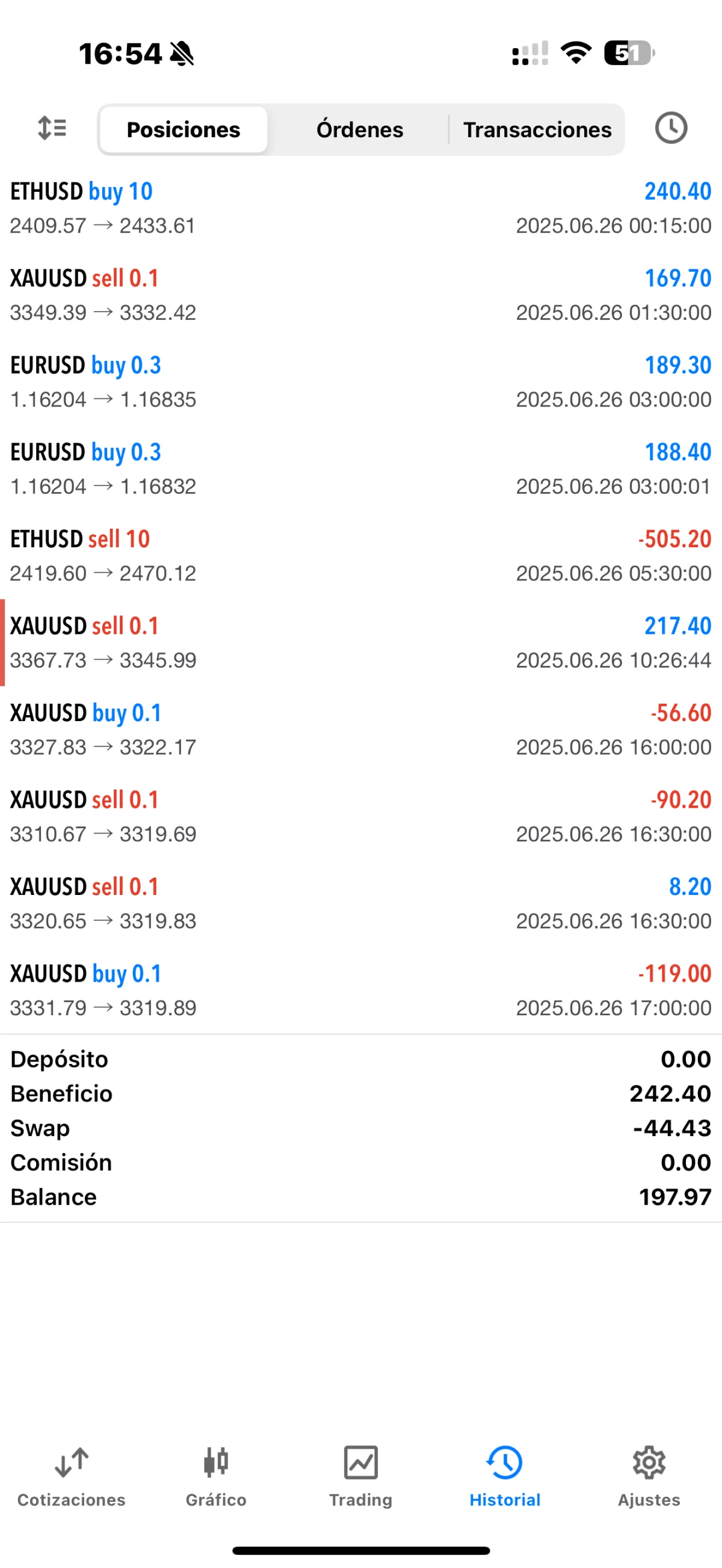Expand the XAUUSD sell with 169.70 profit
Viewport: 722px width, 1568px height.
tap(361, 295)
